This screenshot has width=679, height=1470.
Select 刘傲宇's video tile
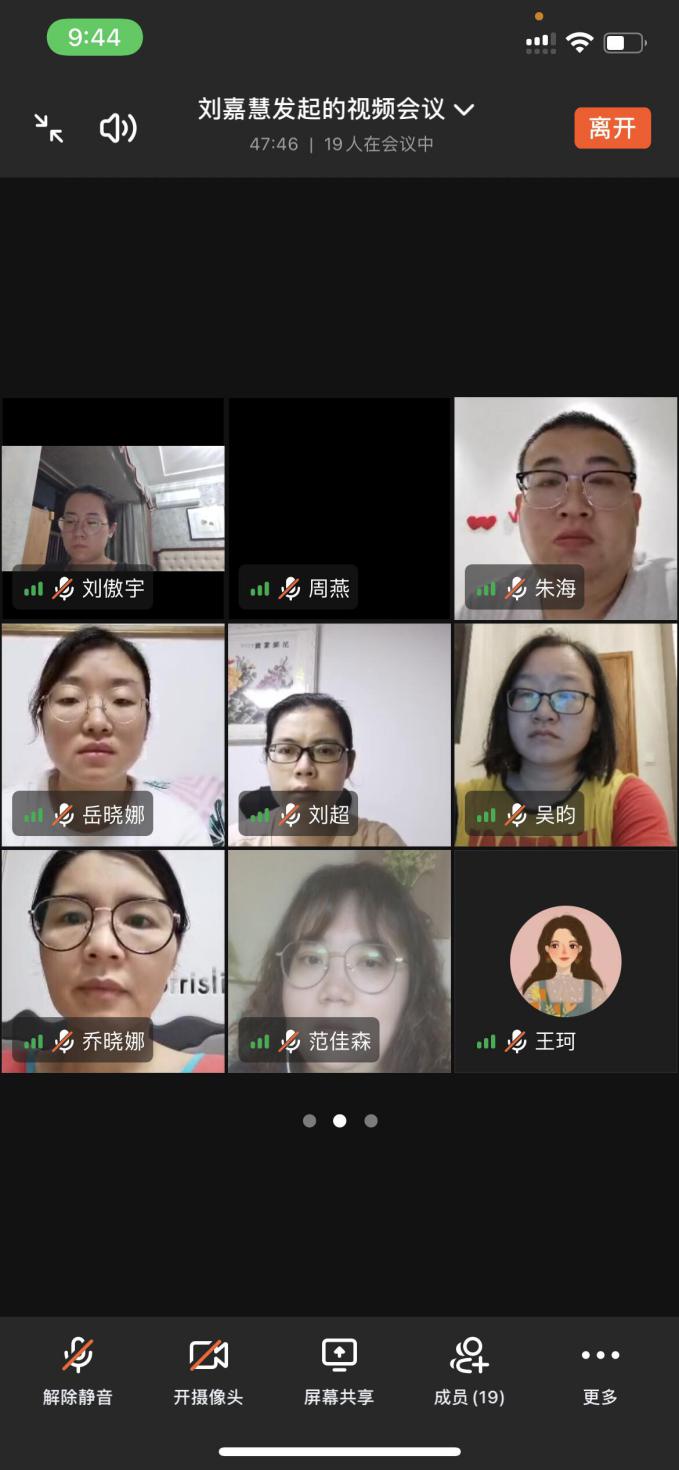click(113, 508)
